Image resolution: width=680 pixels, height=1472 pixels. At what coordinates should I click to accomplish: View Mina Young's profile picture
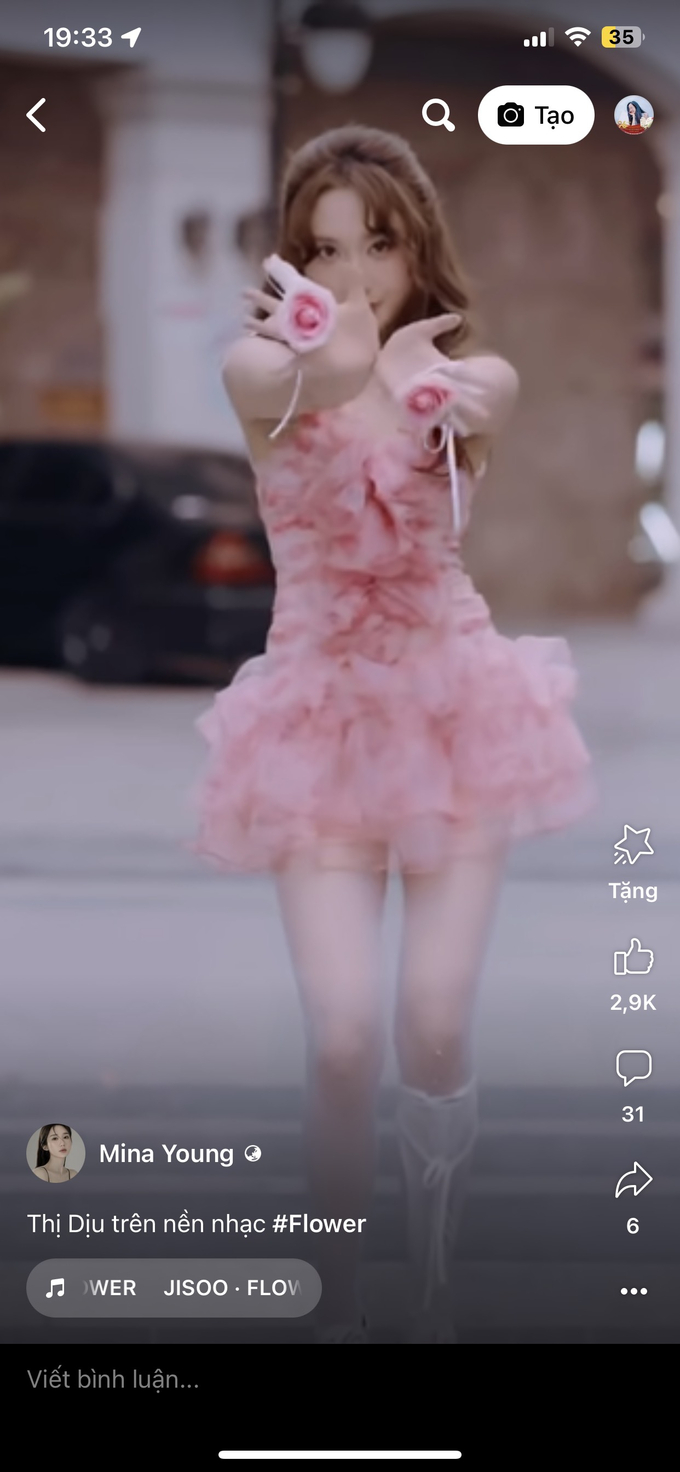point(55,1153)
